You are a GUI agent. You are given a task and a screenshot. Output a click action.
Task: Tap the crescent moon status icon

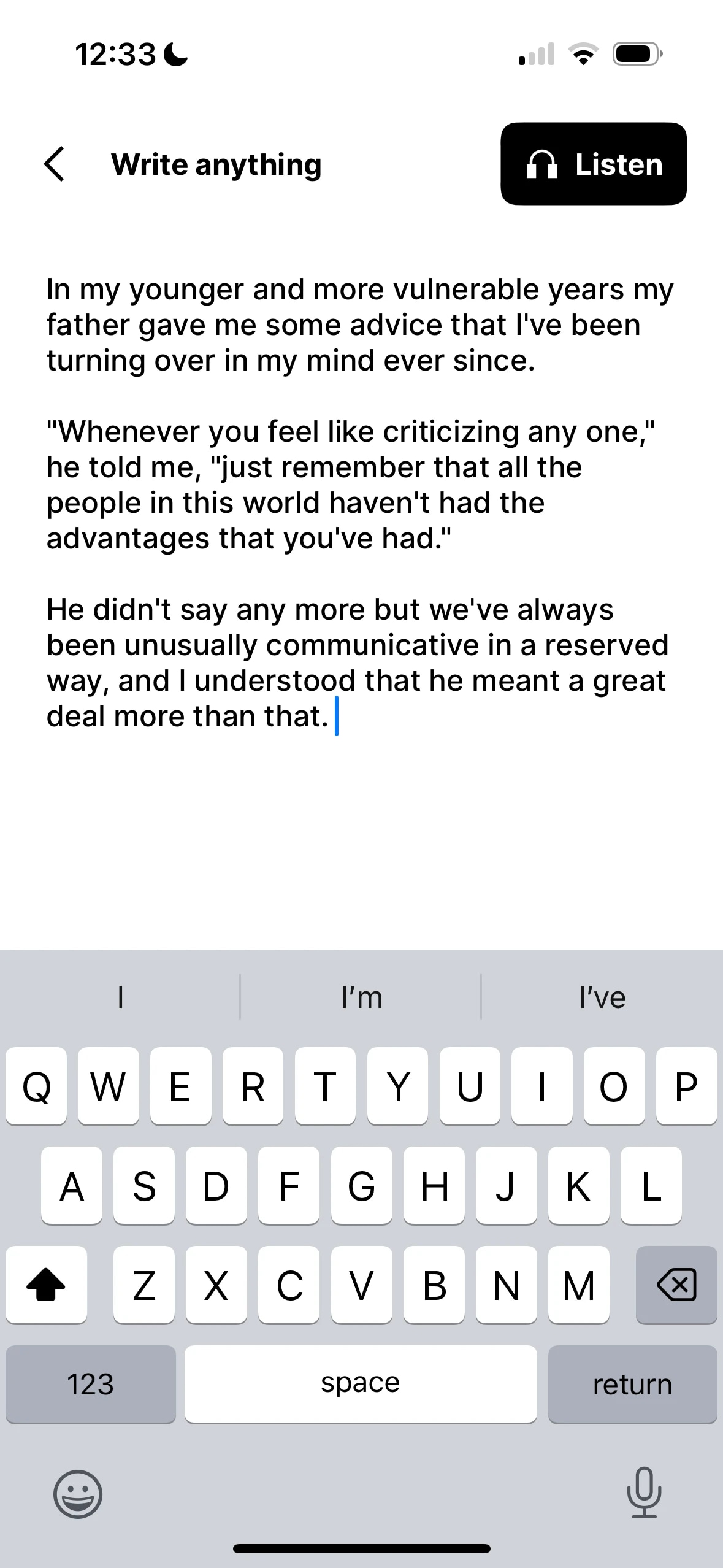click(174, 55)
